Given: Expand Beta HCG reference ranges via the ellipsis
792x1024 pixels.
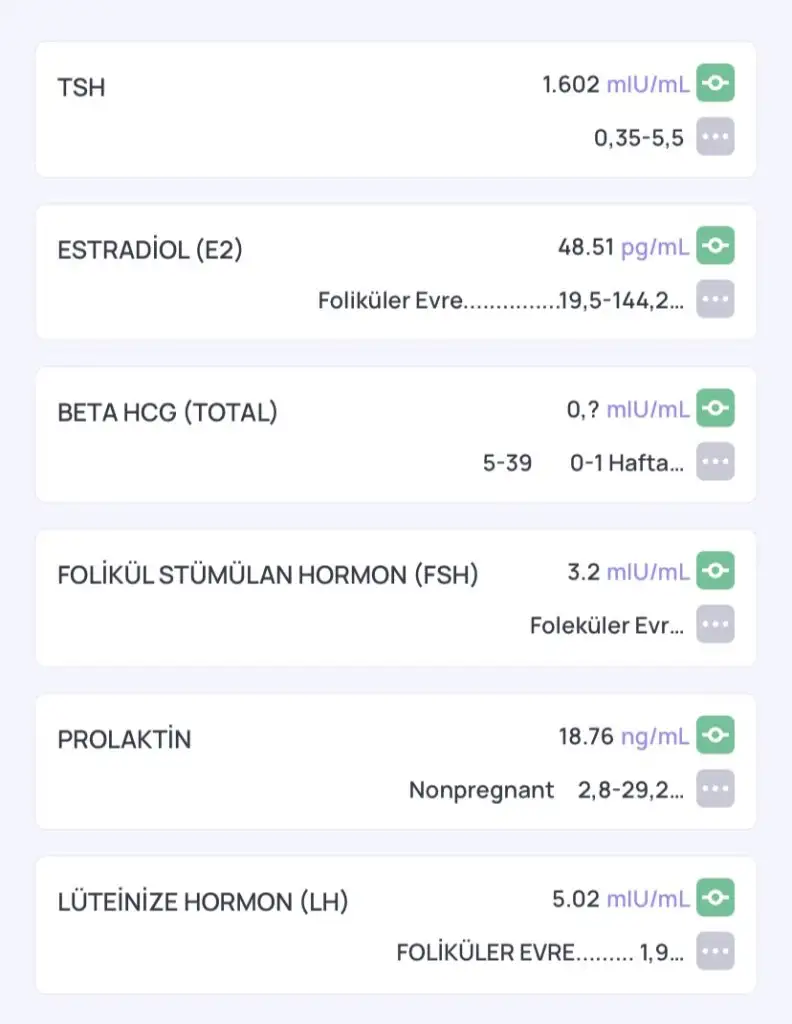Looking at the screenshot, I should pyautogui.click(x=715, y=462).
